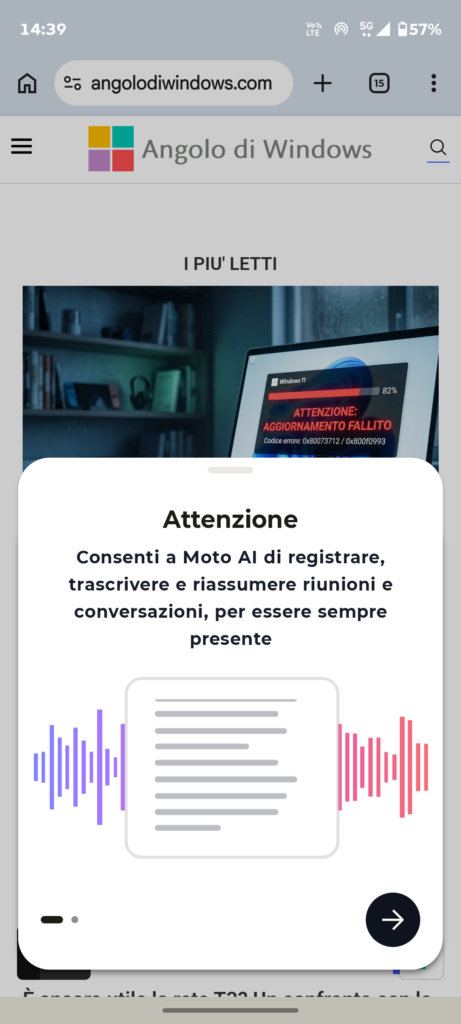The image size is (461, 1024).
Task: Open a new browser tab
Action: (323, 83)
